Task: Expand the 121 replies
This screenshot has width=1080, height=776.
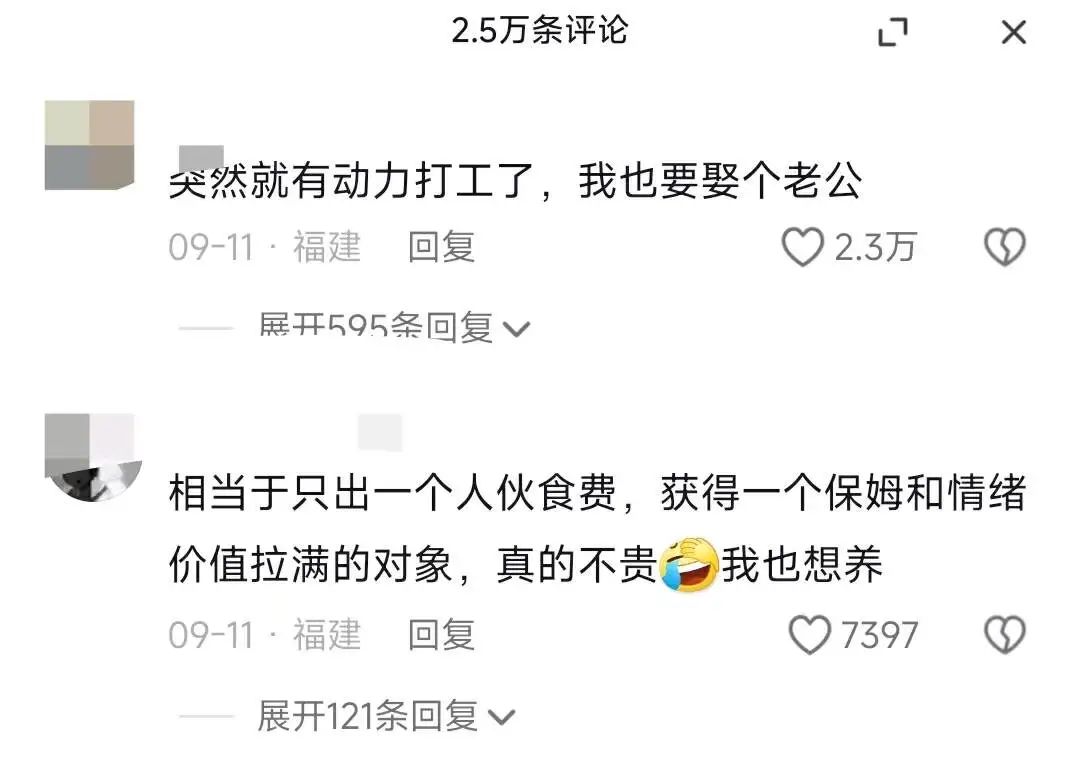Action: pos(385,716)
